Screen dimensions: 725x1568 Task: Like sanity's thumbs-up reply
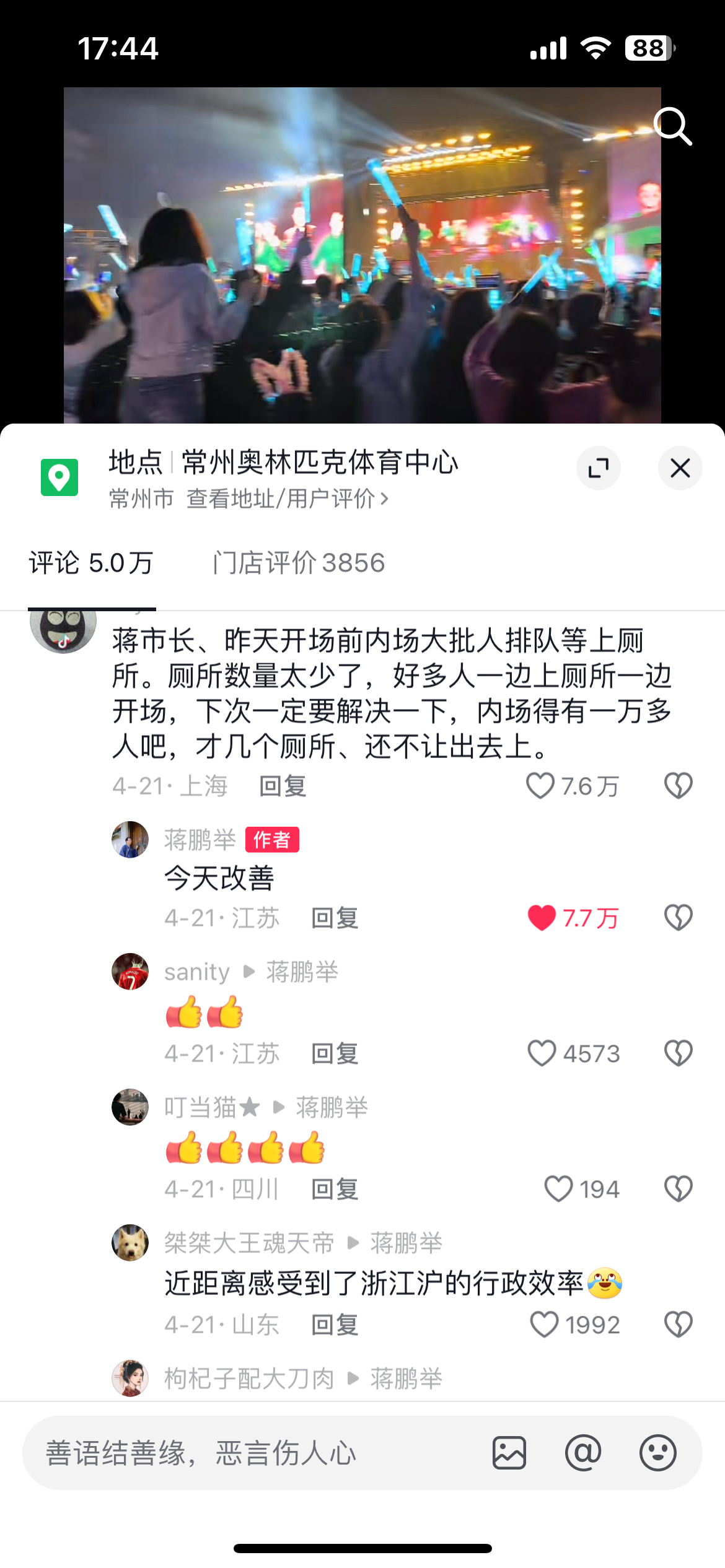click(542, 1053)
